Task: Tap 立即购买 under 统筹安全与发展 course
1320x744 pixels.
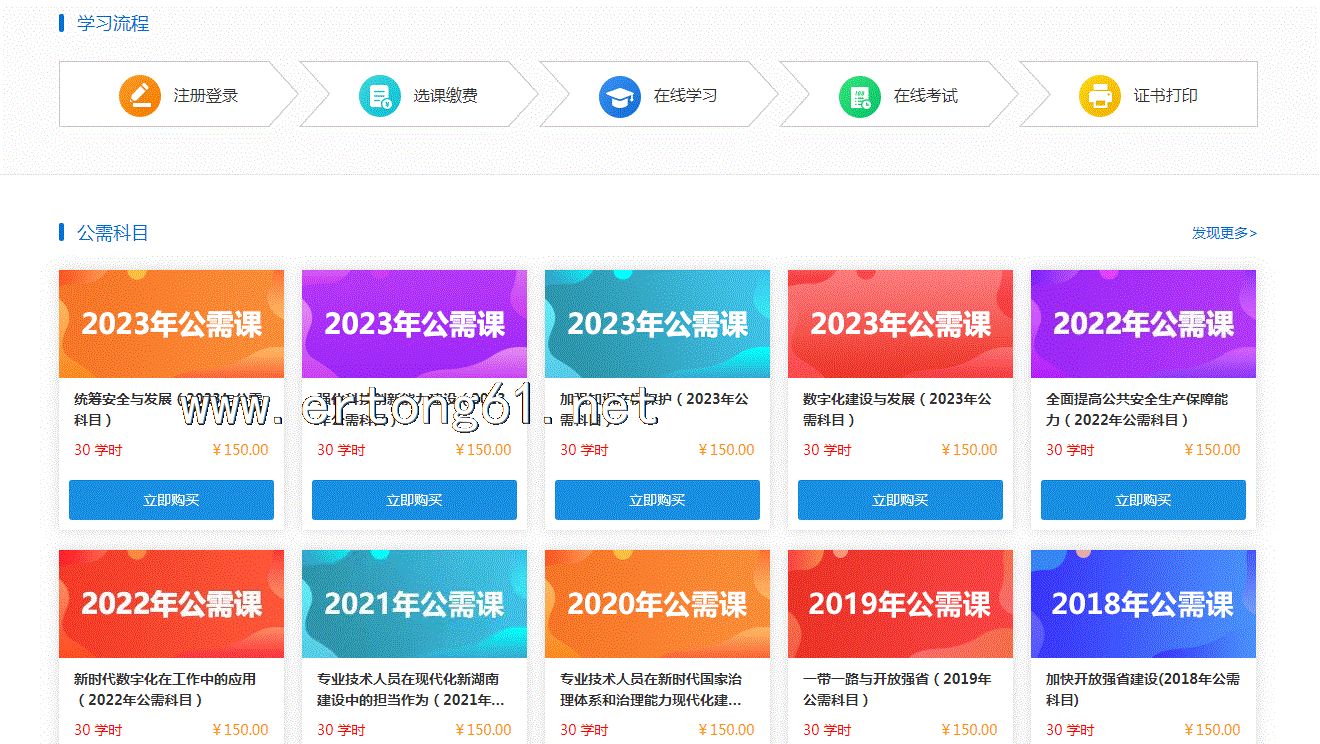Action: (x=171, y=500)
